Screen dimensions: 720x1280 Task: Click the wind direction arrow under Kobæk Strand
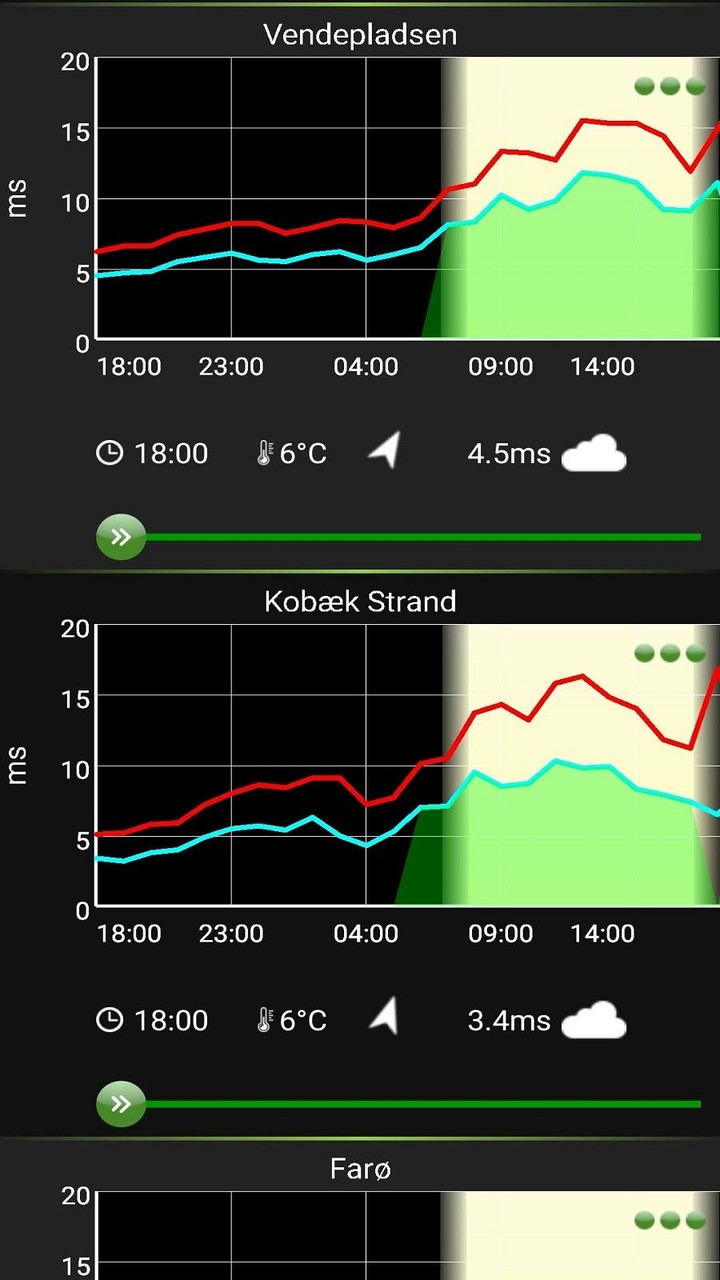pyautogui.click(x=385, y=1017)
